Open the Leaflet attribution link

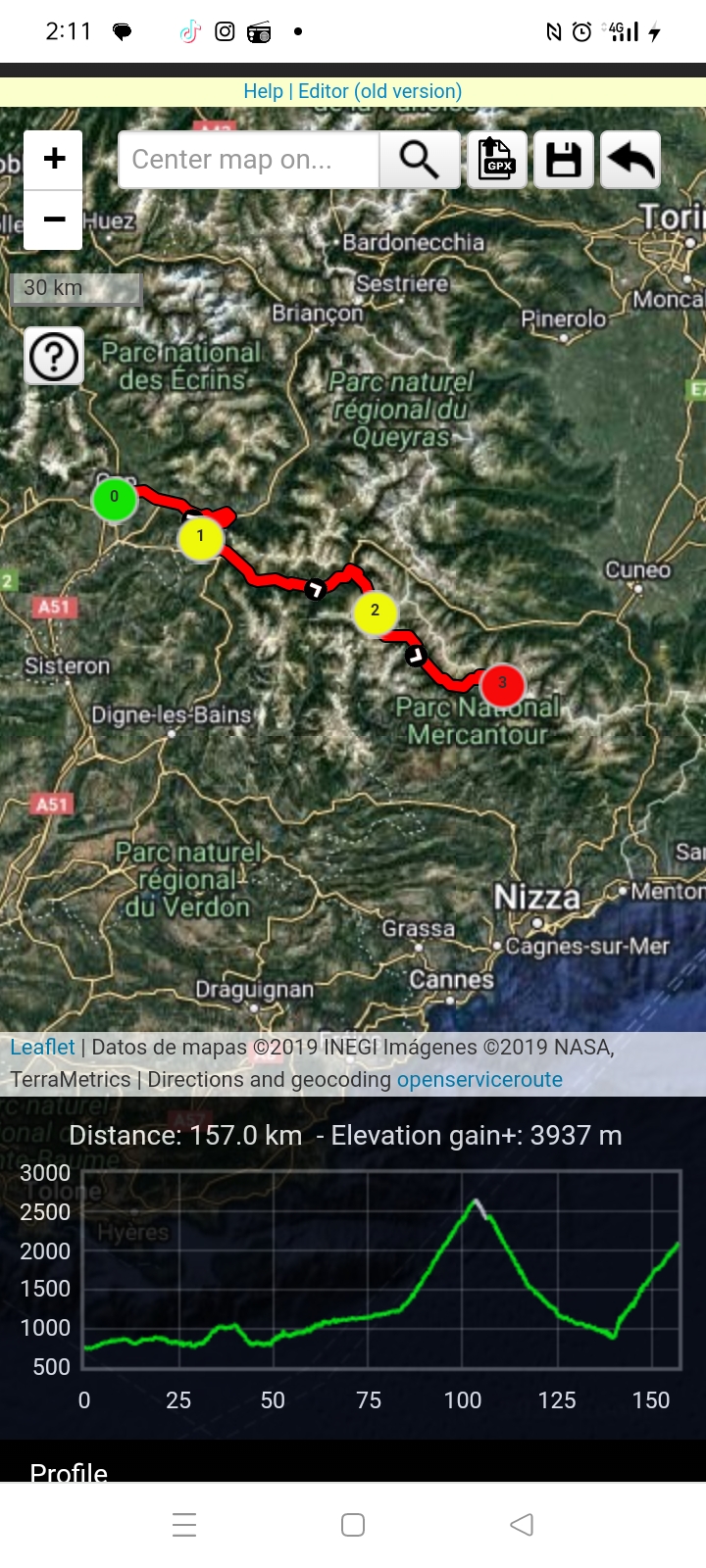click(42, 1047)
